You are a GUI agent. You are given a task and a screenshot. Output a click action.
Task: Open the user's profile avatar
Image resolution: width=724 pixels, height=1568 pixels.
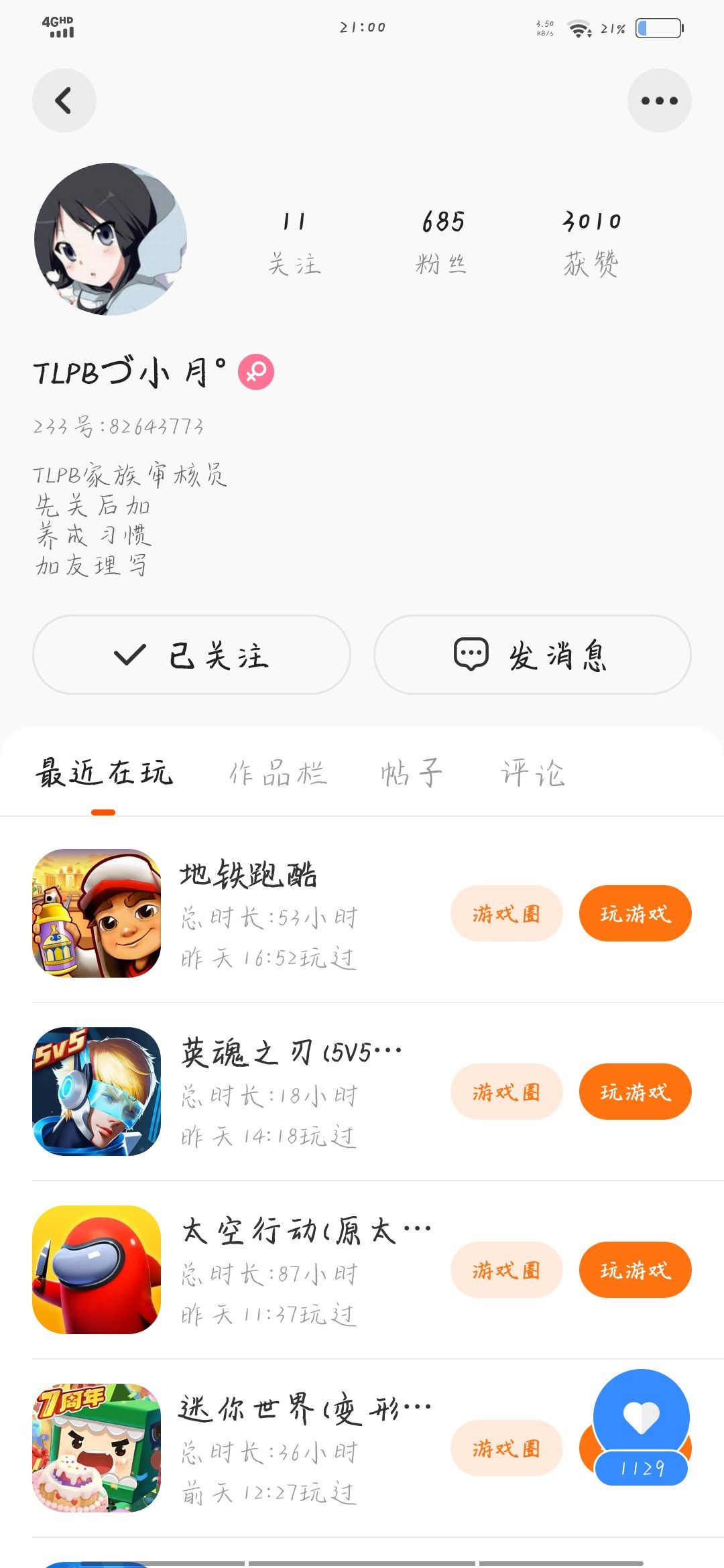click(111, 239)
